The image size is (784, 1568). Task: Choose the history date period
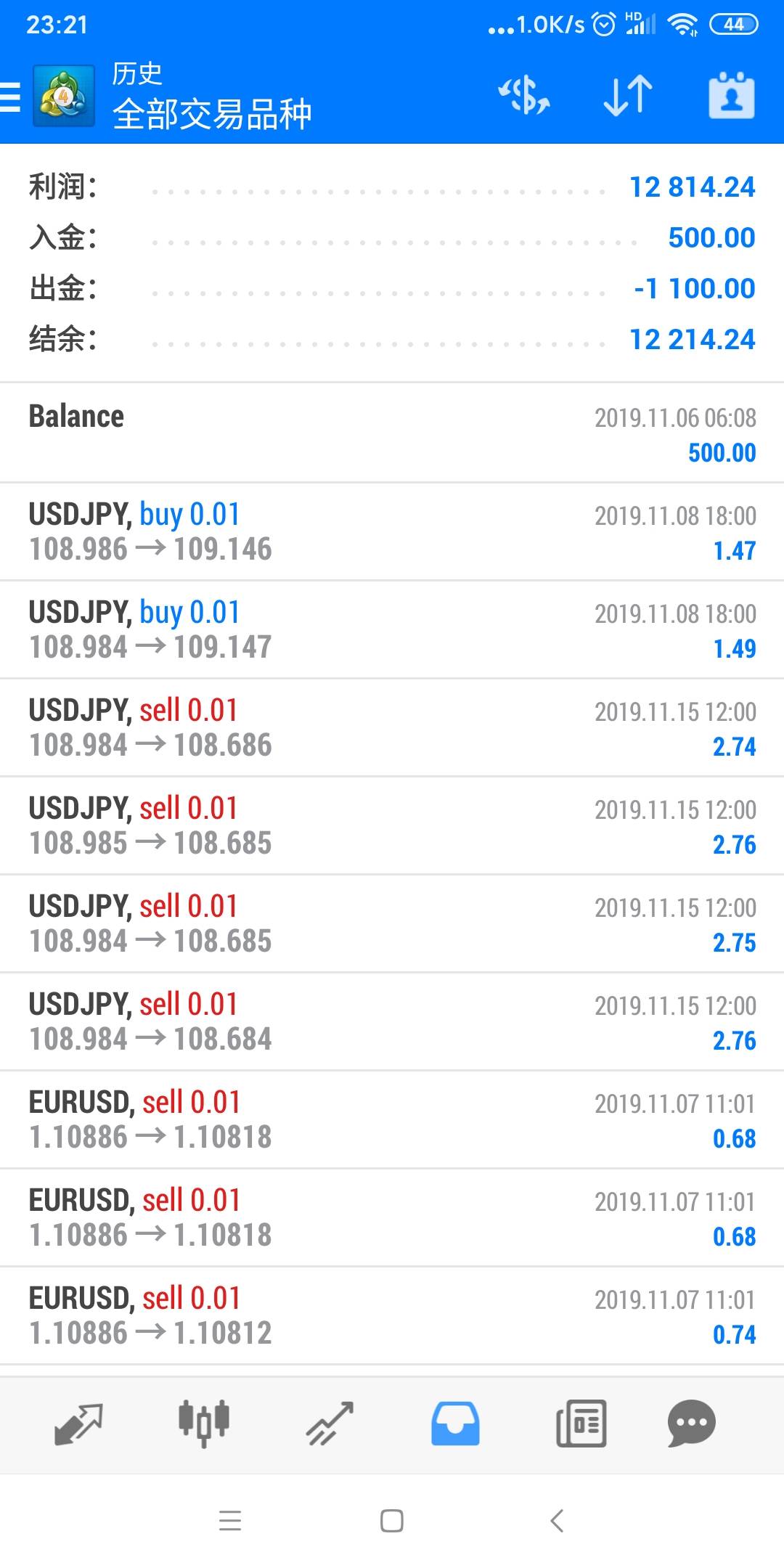(x=731, y=96)
